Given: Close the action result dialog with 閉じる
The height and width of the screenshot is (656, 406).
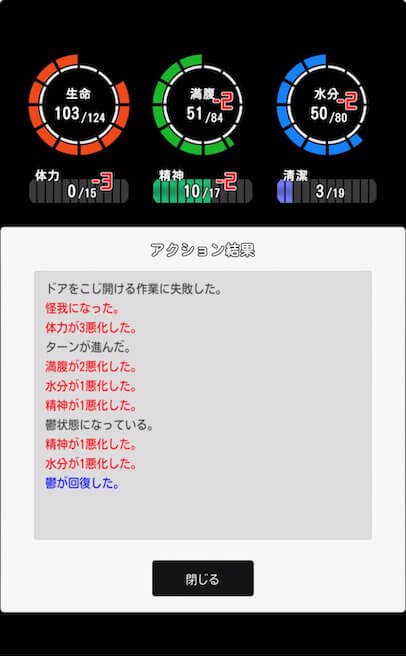Looking at the screenshot, I should tap(203, 579).
